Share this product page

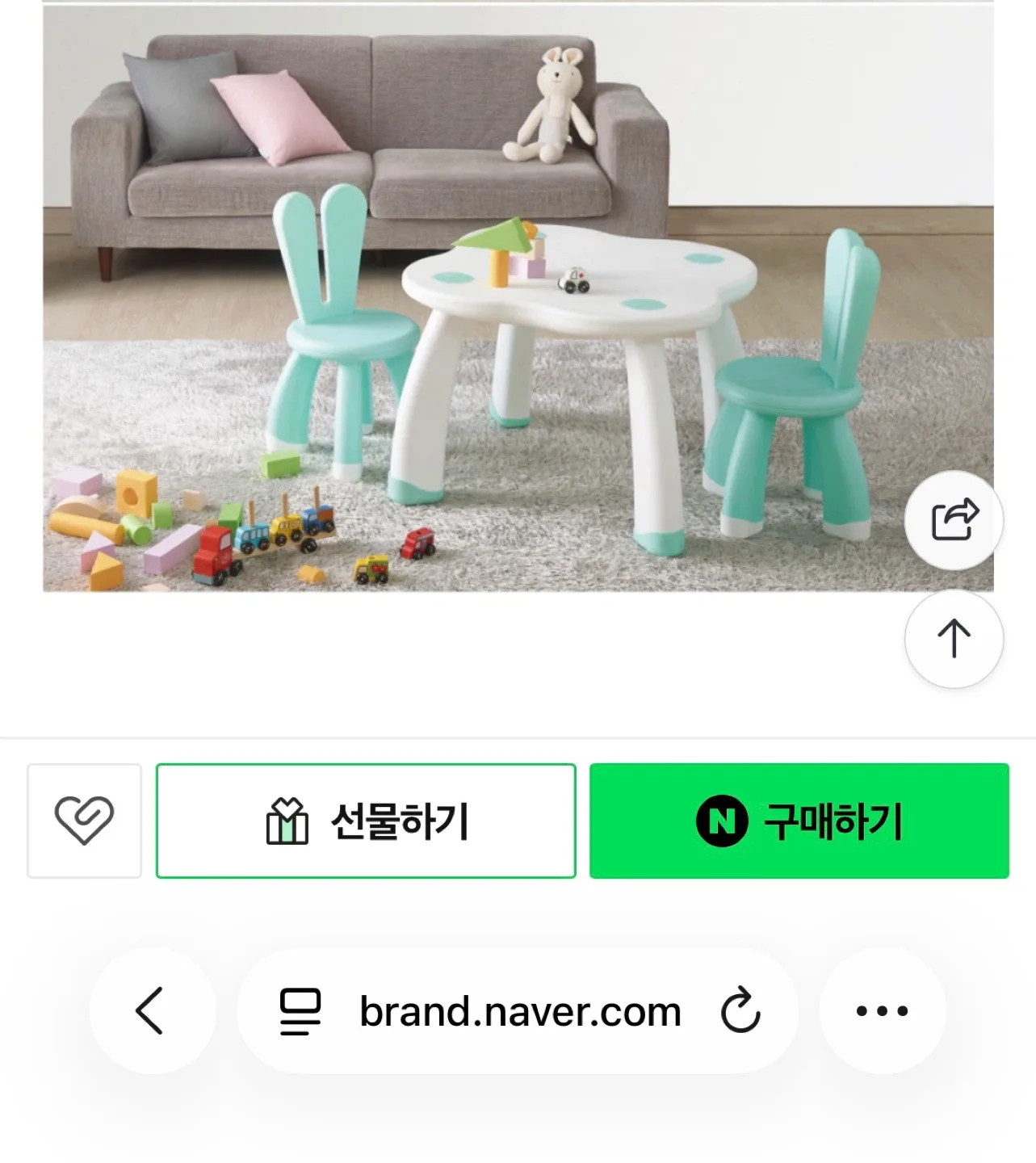(954, 520)
